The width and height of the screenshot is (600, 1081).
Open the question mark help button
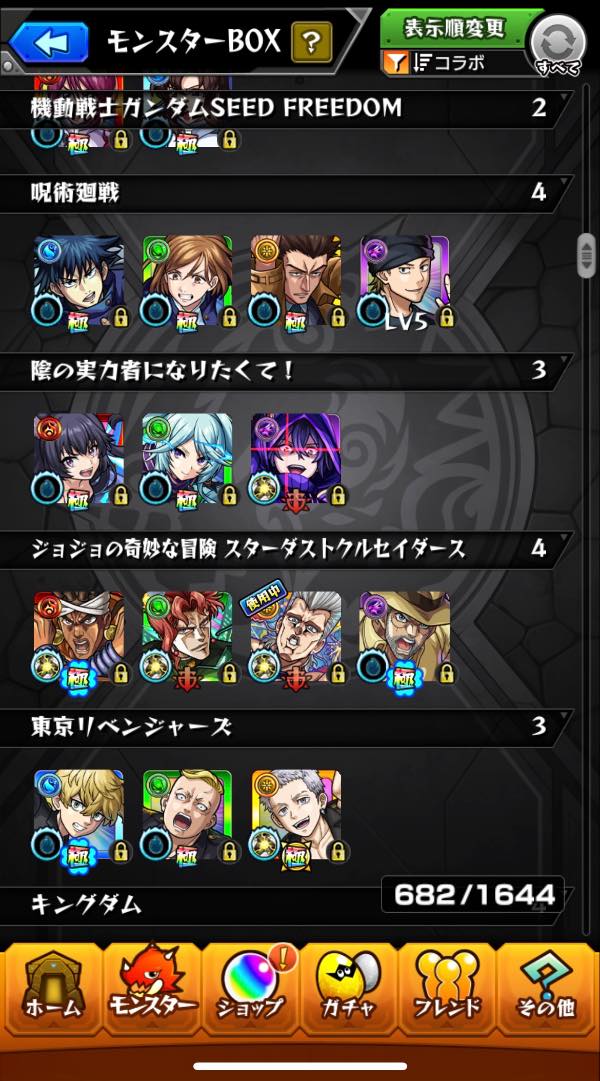(x=311, y=42)
